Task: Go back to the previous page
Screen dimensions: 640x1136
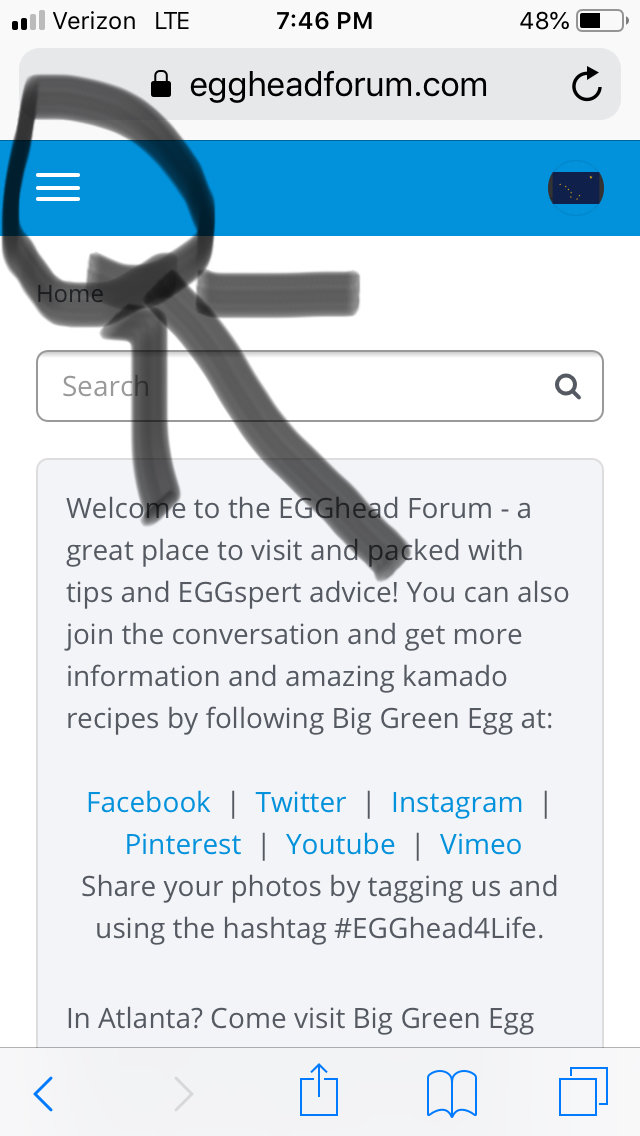Action: (43, 1094)
